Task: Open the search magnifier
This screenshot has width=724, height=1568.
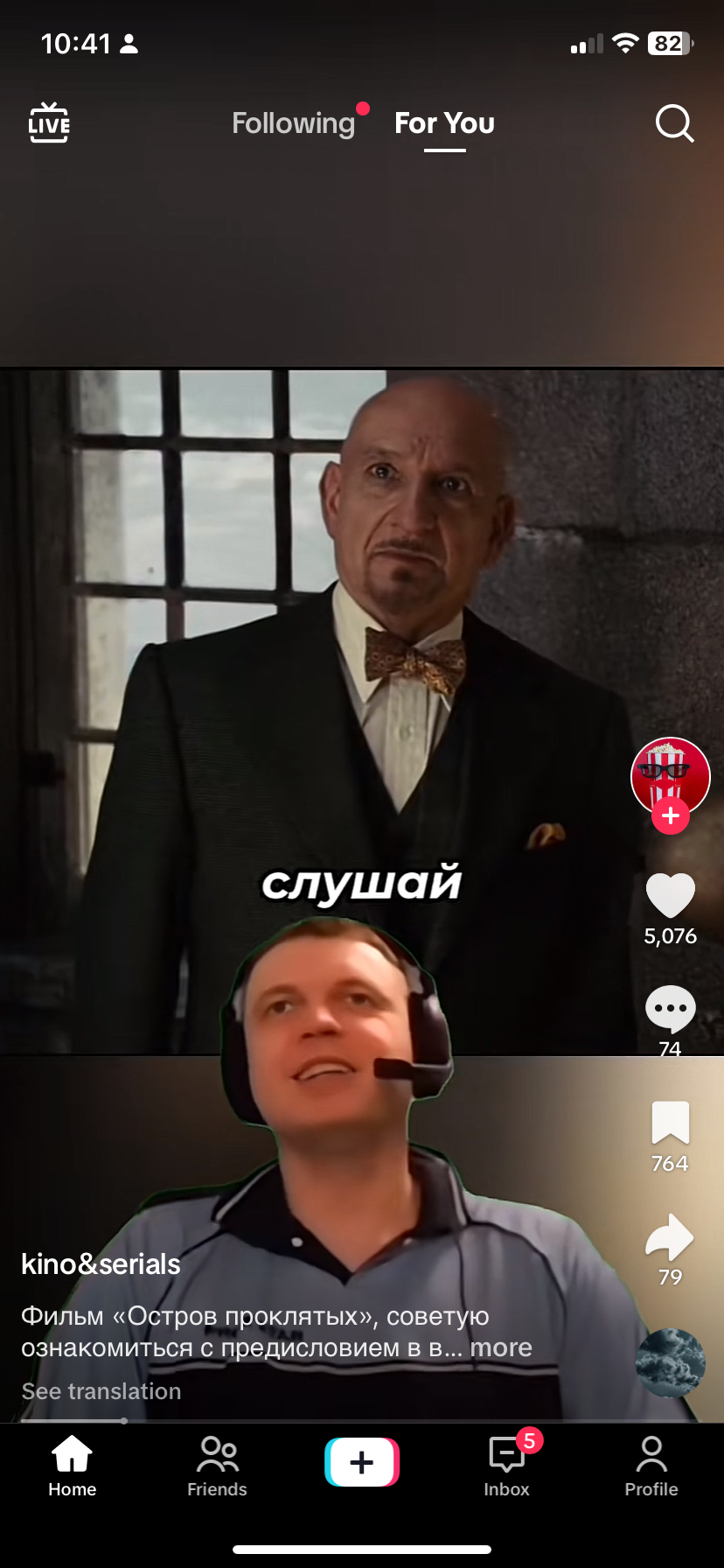Action: tap(674, 123)
